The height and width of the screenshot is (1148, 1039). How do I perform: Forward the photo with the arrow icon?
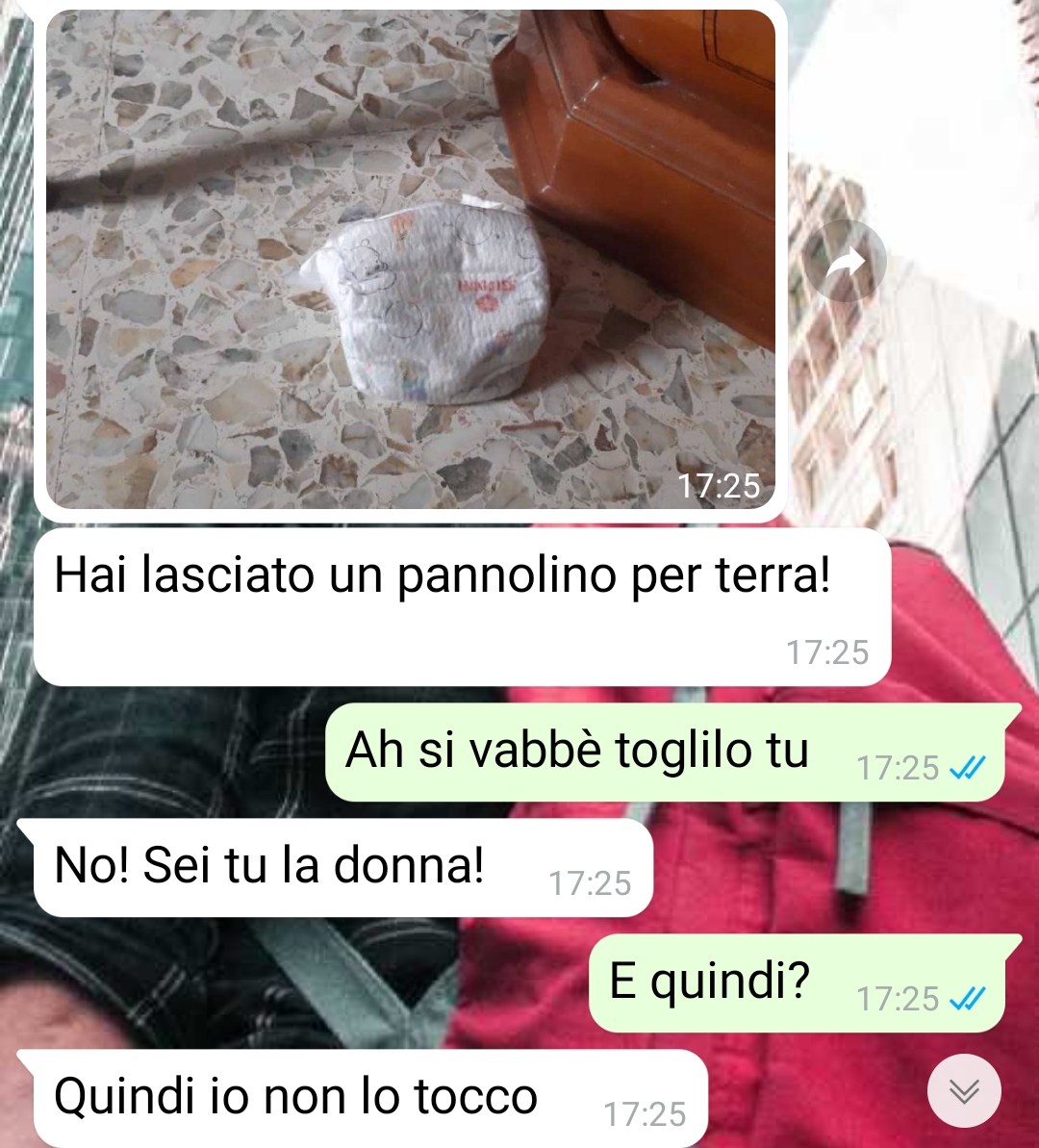[845, 262]
